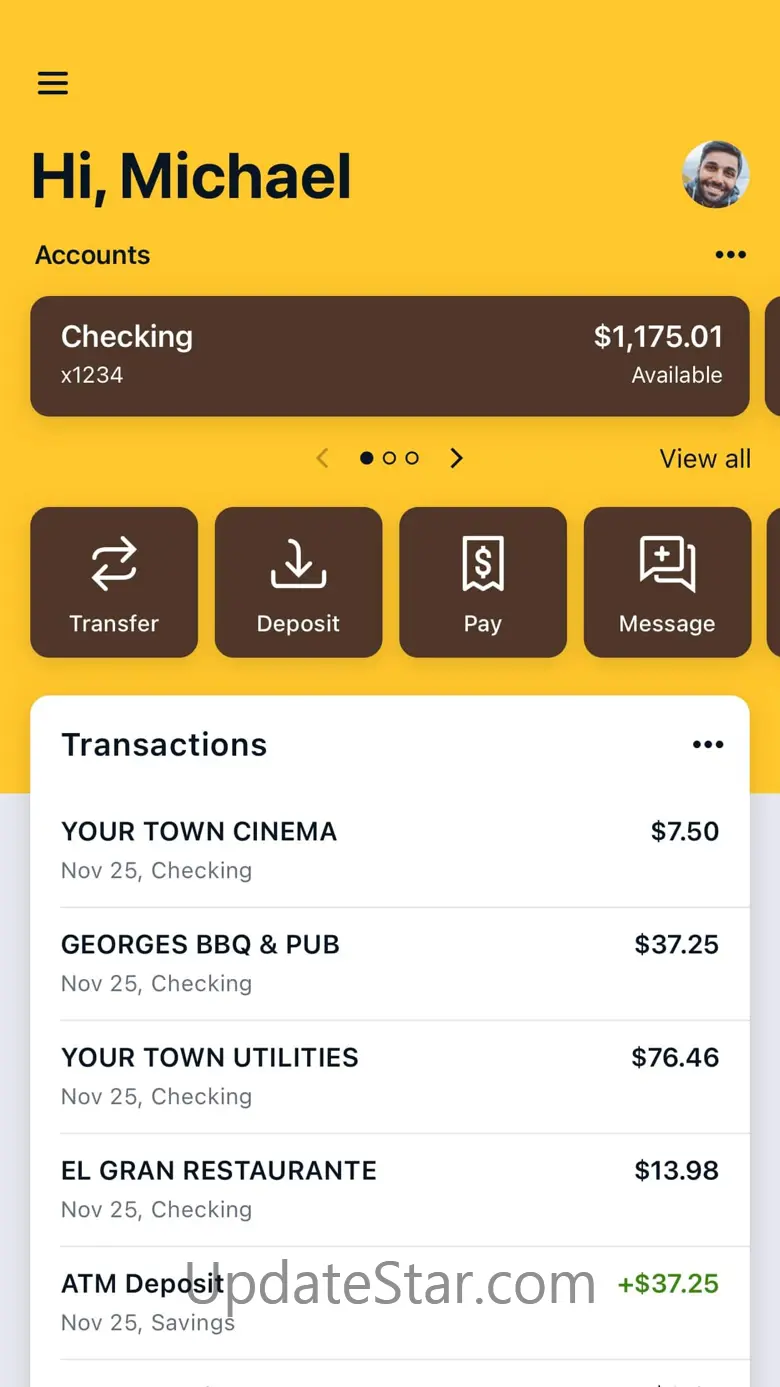
Task: Start a money Transfer
Action: click(x=114, y=582)
